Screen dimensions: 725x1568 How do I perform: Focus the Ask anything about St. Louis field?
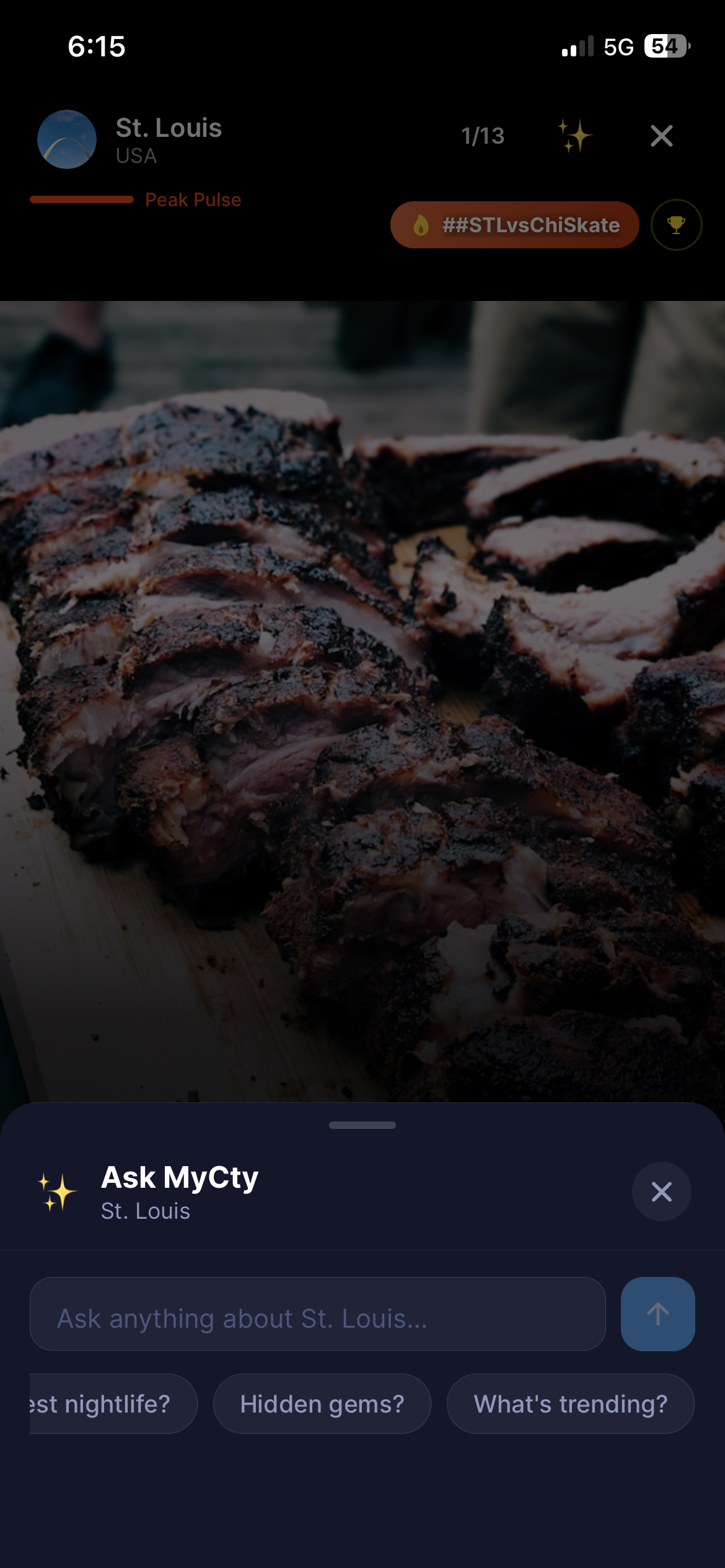(317, 1313)
